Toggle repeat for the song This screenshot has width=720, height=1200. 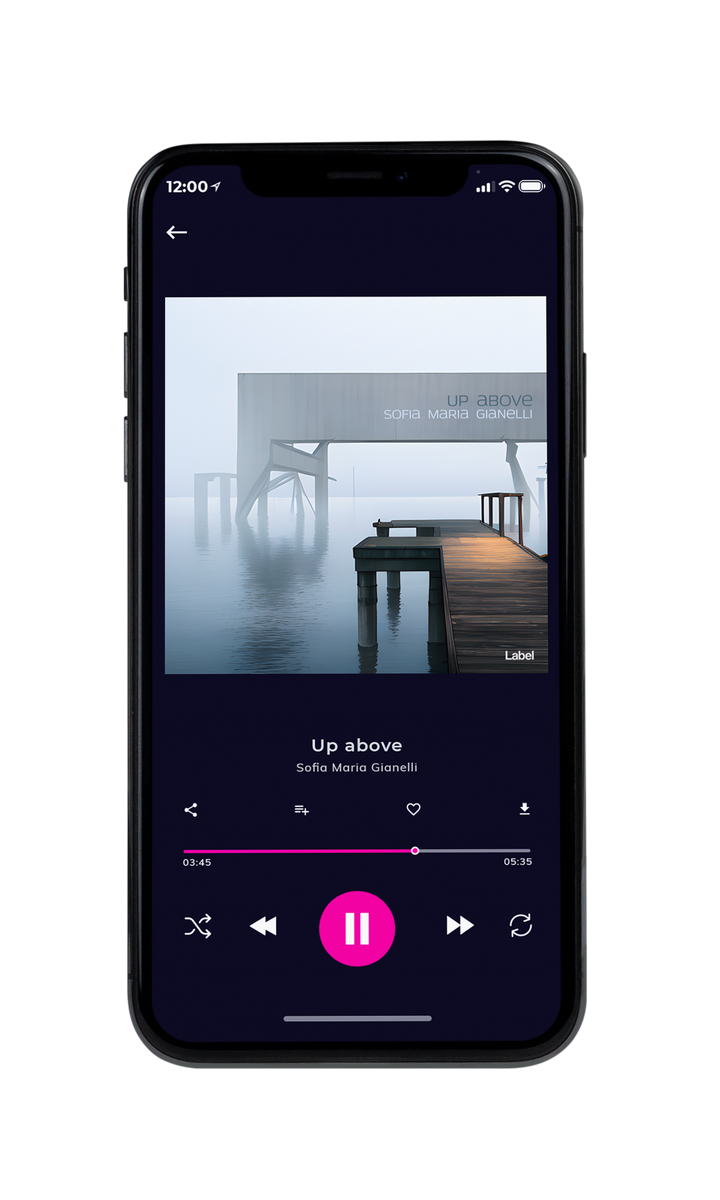(521, 926)
